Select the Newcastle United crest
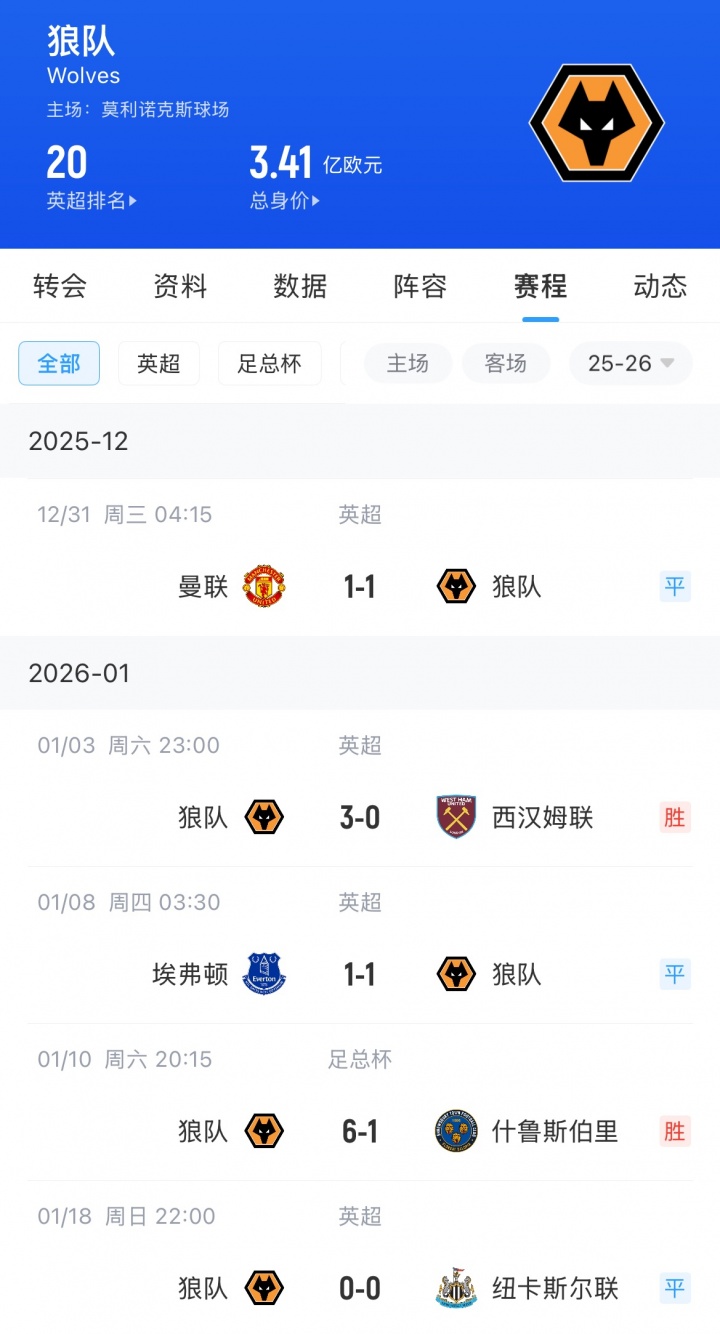The height and width of the screenshot is (1334, 720). point(455,1288)
